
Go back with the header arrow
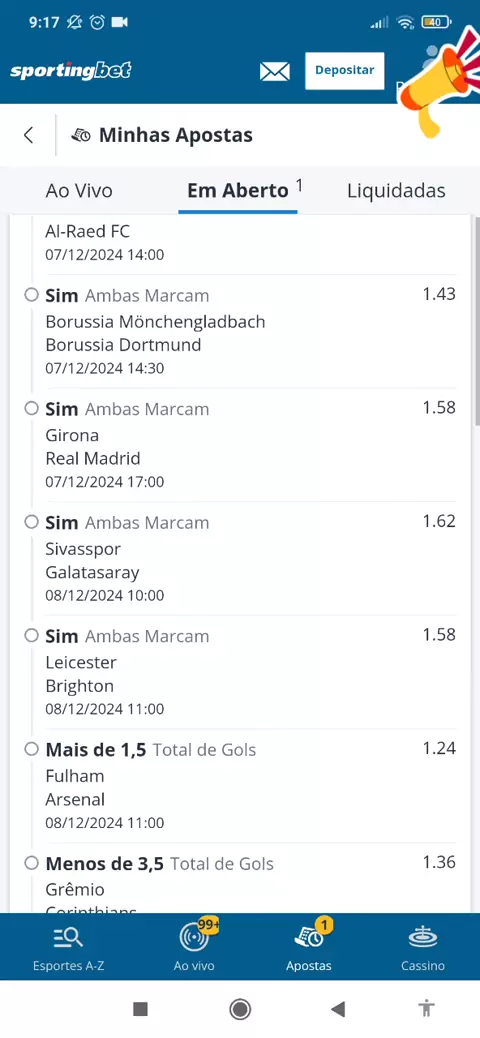(28, 136)
